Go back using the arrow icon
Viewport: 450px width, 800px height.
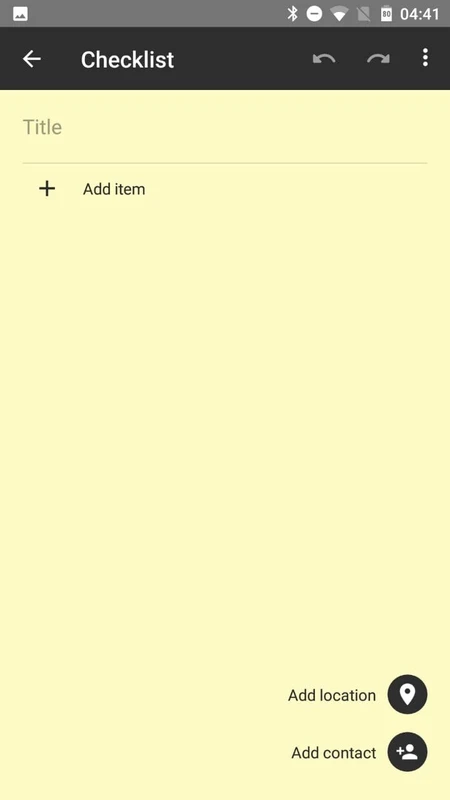pos(32,59)
